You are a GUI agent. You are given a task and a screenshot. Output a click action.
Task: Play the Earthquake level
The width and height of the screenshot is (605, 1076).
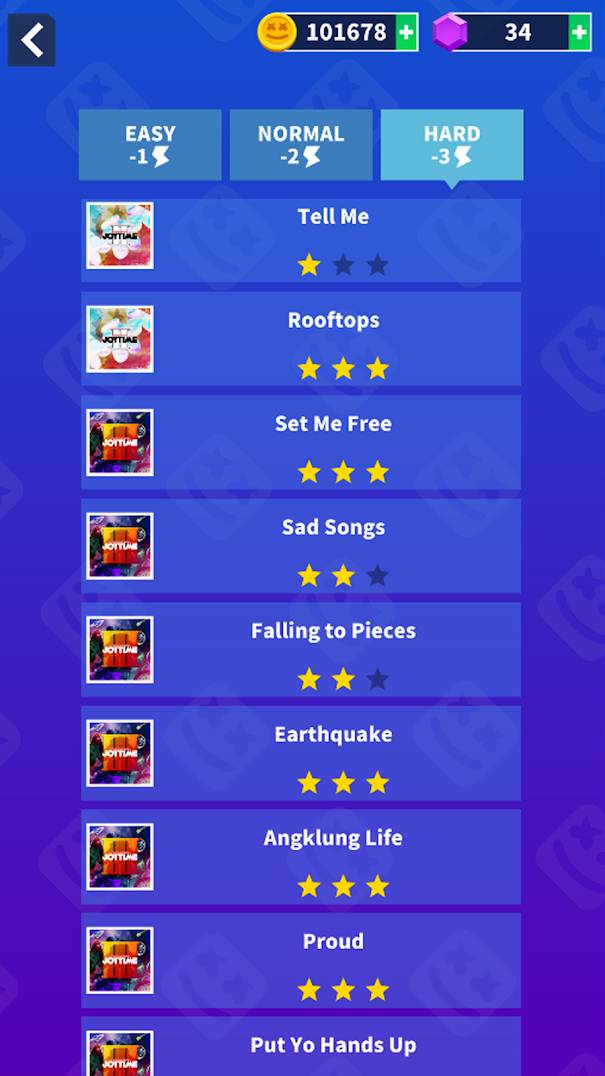pyautogui.click(x=301, y=753)
